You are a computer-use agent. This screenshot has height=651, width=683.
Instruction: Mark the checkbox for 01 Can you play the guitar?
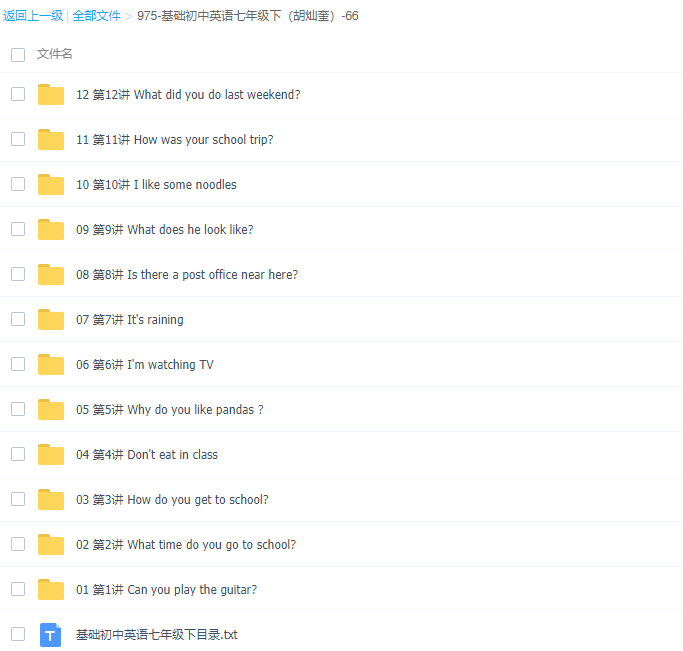point(18,589)
